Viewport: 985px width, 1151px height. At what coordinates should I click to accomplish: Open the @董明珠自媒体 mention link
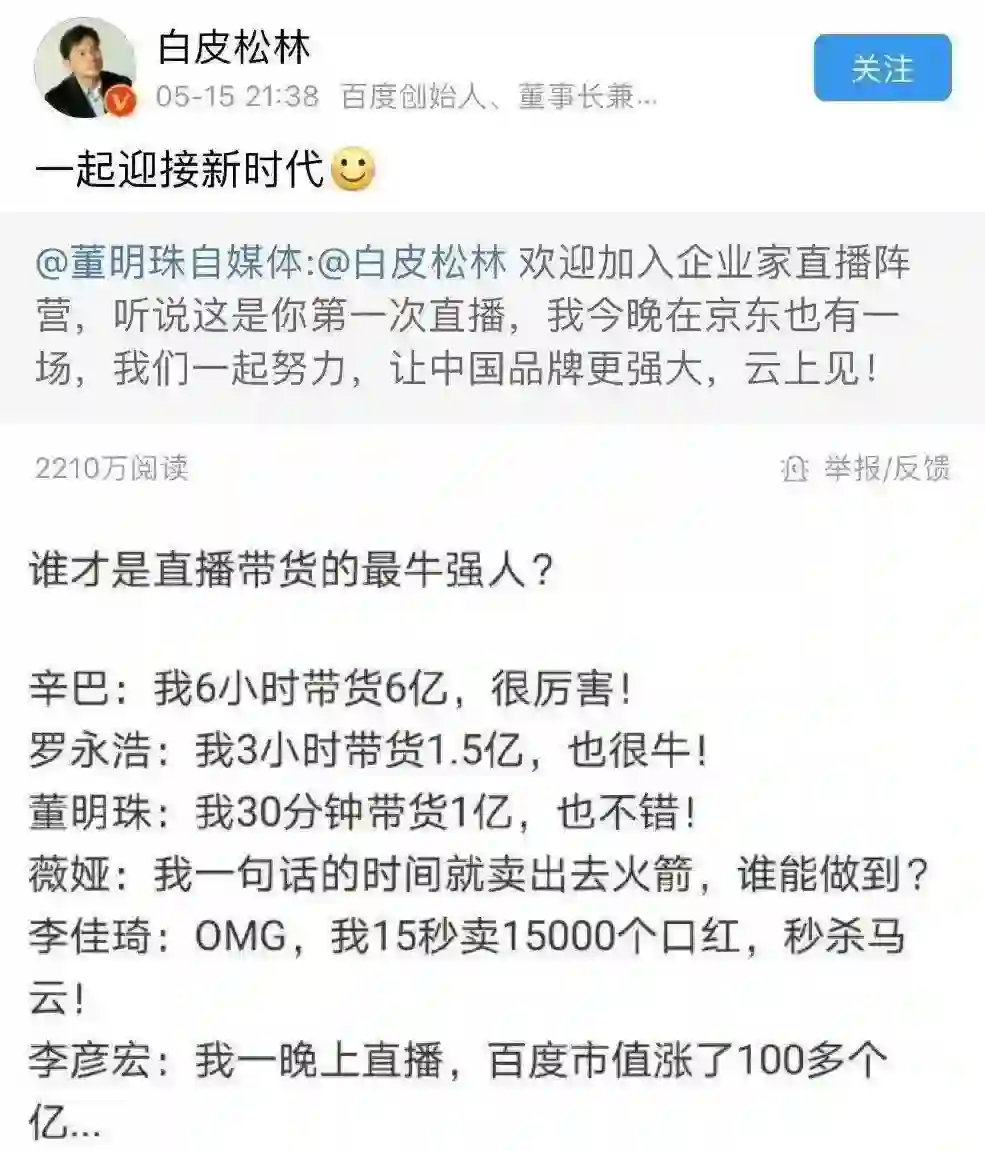tap(168, 264)
